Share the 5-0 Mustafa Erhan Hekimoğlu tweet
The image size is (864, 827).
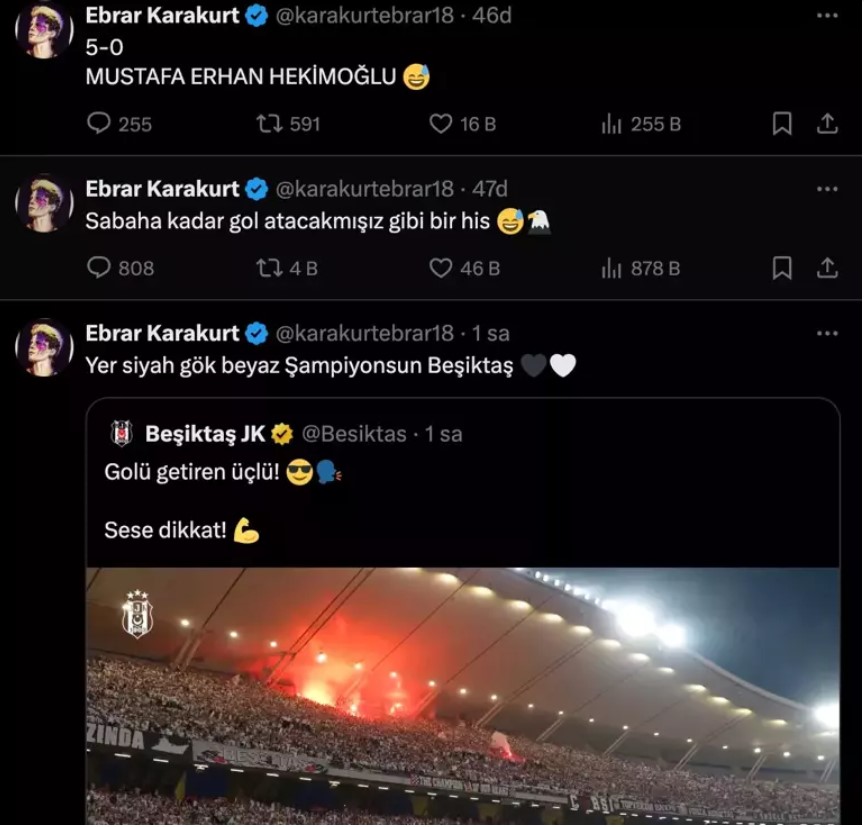point(827,124)
